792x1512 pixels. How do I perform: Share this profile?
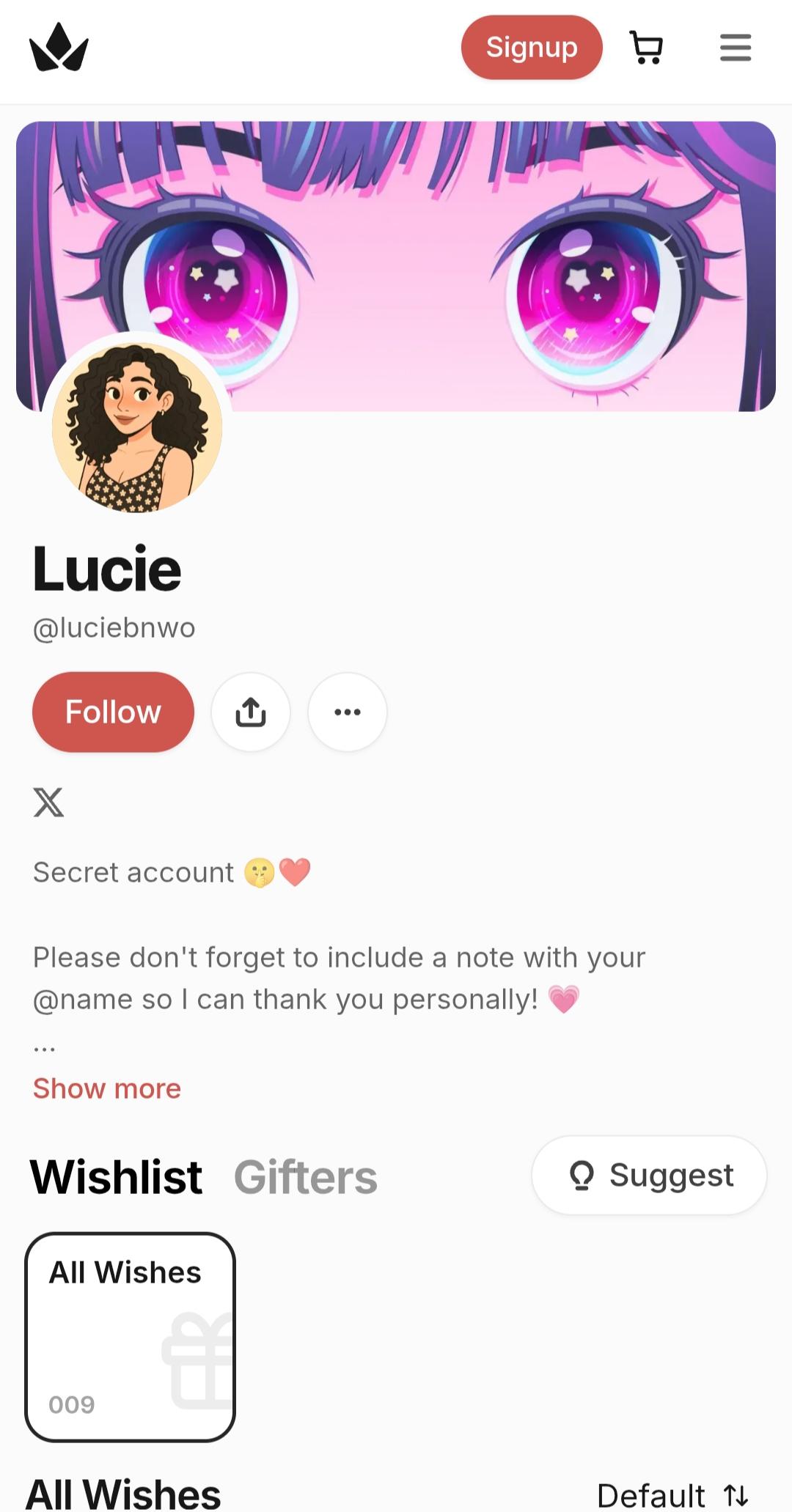(251, 712)
